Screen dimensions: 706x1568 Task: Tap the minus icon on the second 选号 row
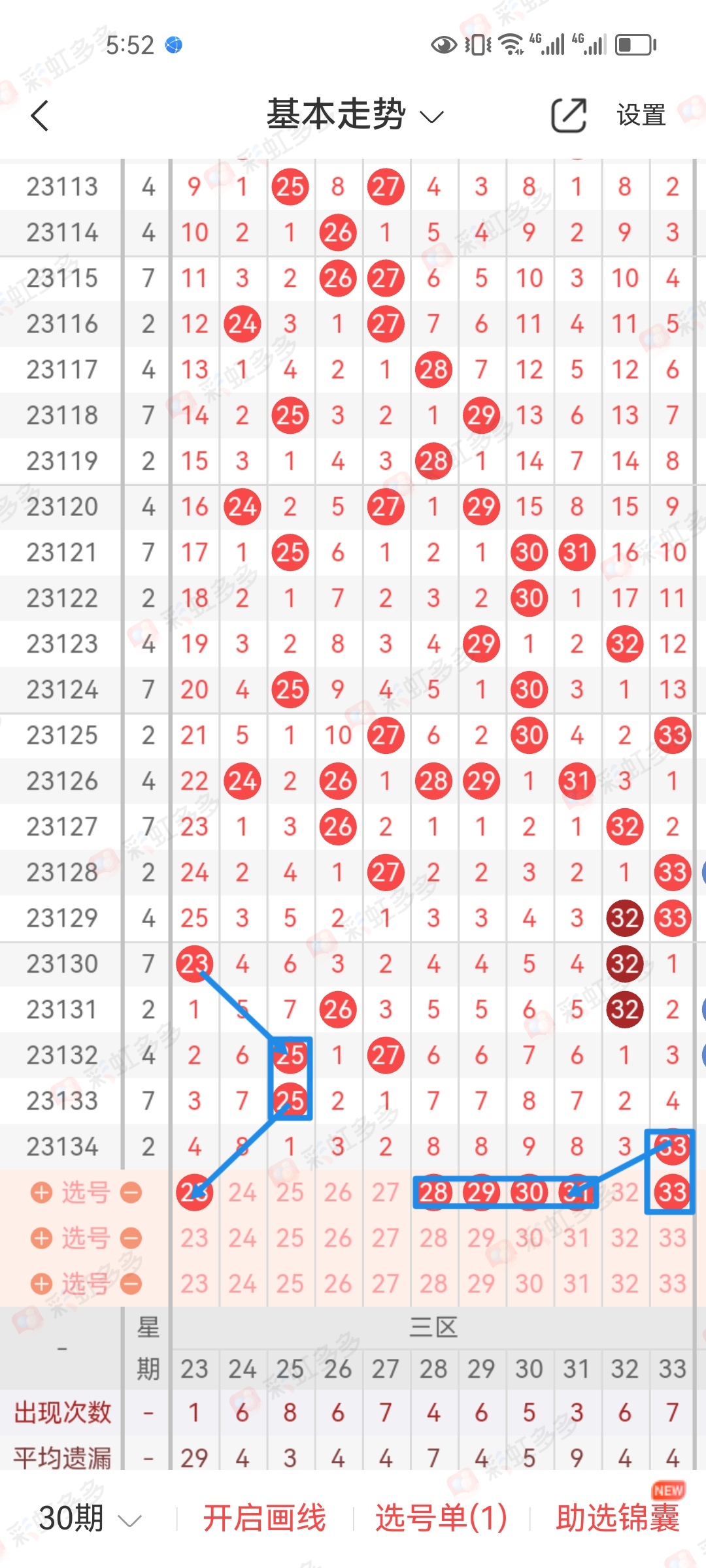[x=132, y=1237]
